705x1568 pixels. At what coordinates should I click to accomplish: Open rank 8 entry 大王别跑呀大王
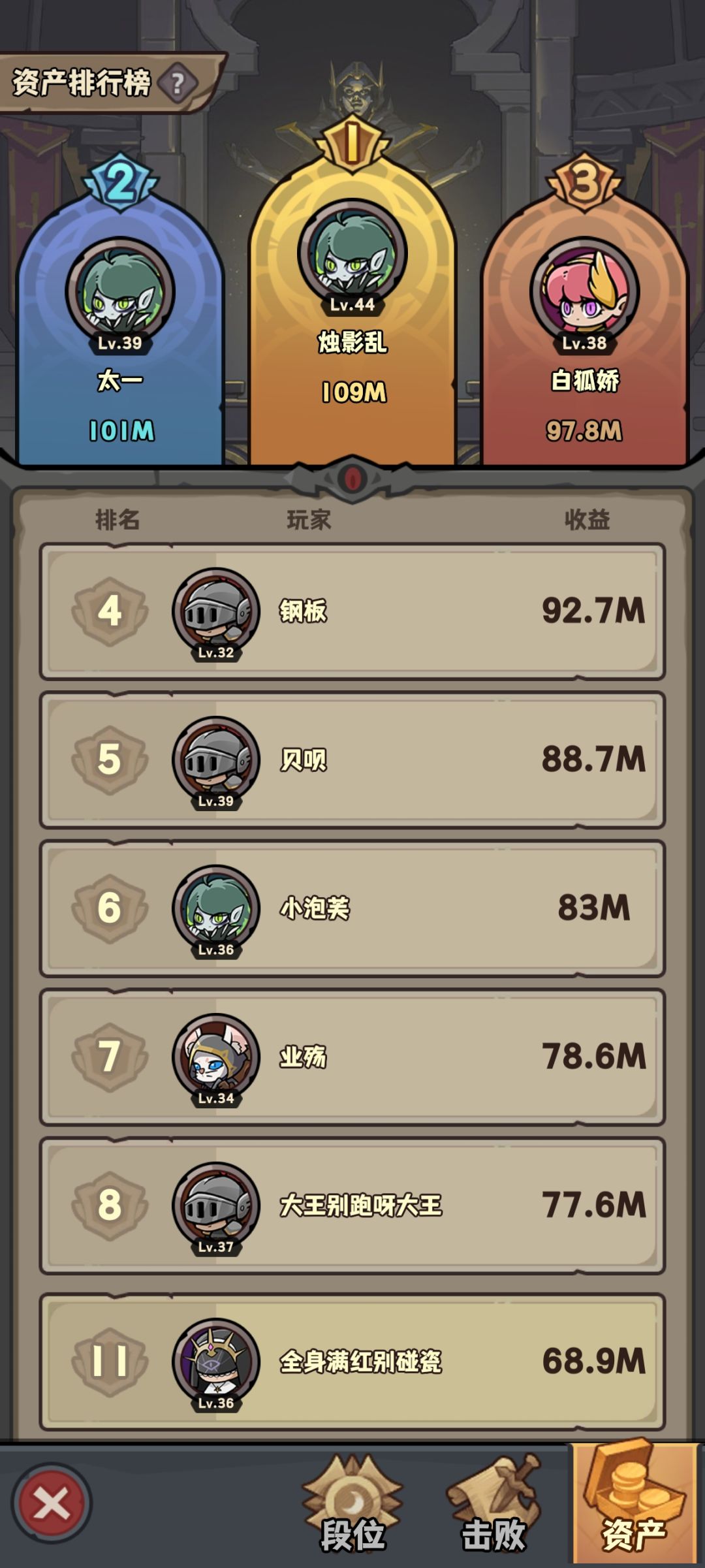(x=352, y=1201)
